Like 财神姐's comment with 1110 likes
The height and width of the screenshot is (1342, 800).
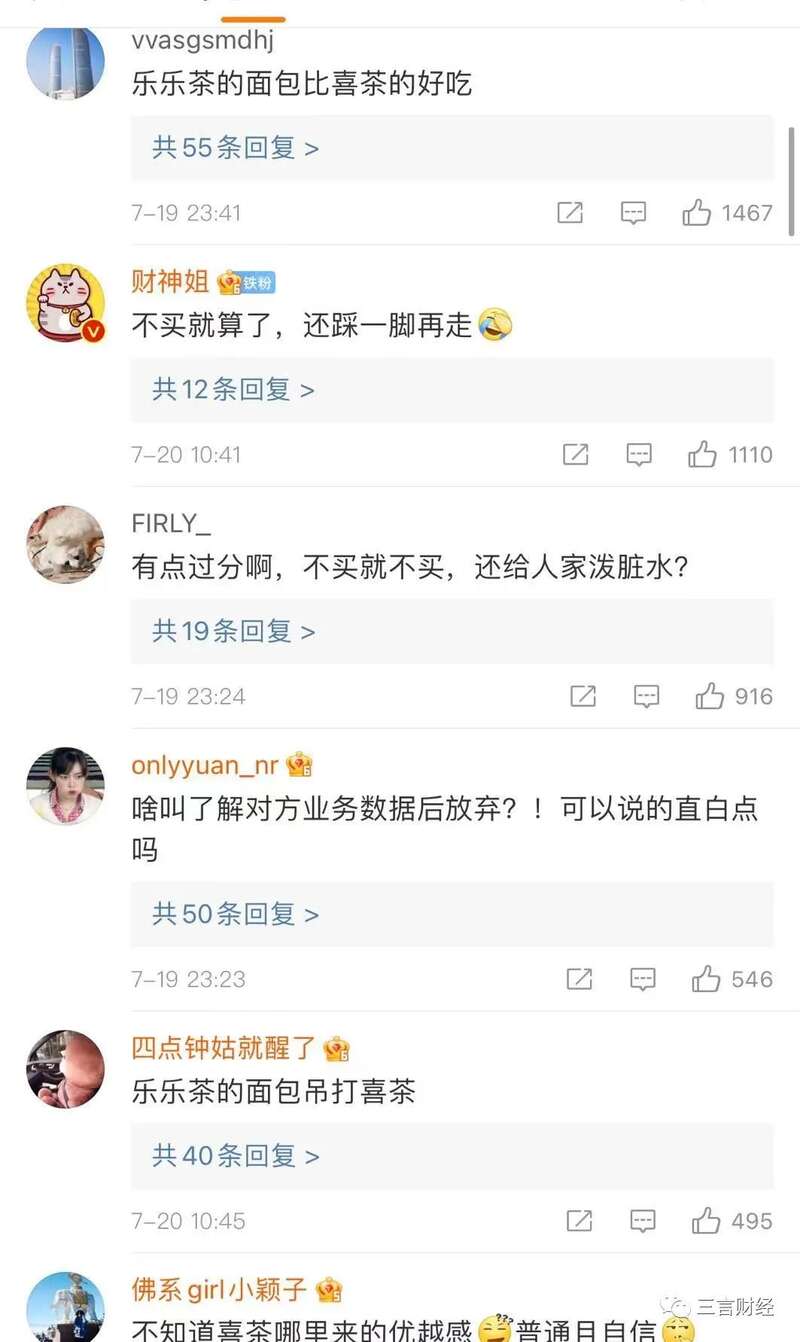tap(730, 455)
